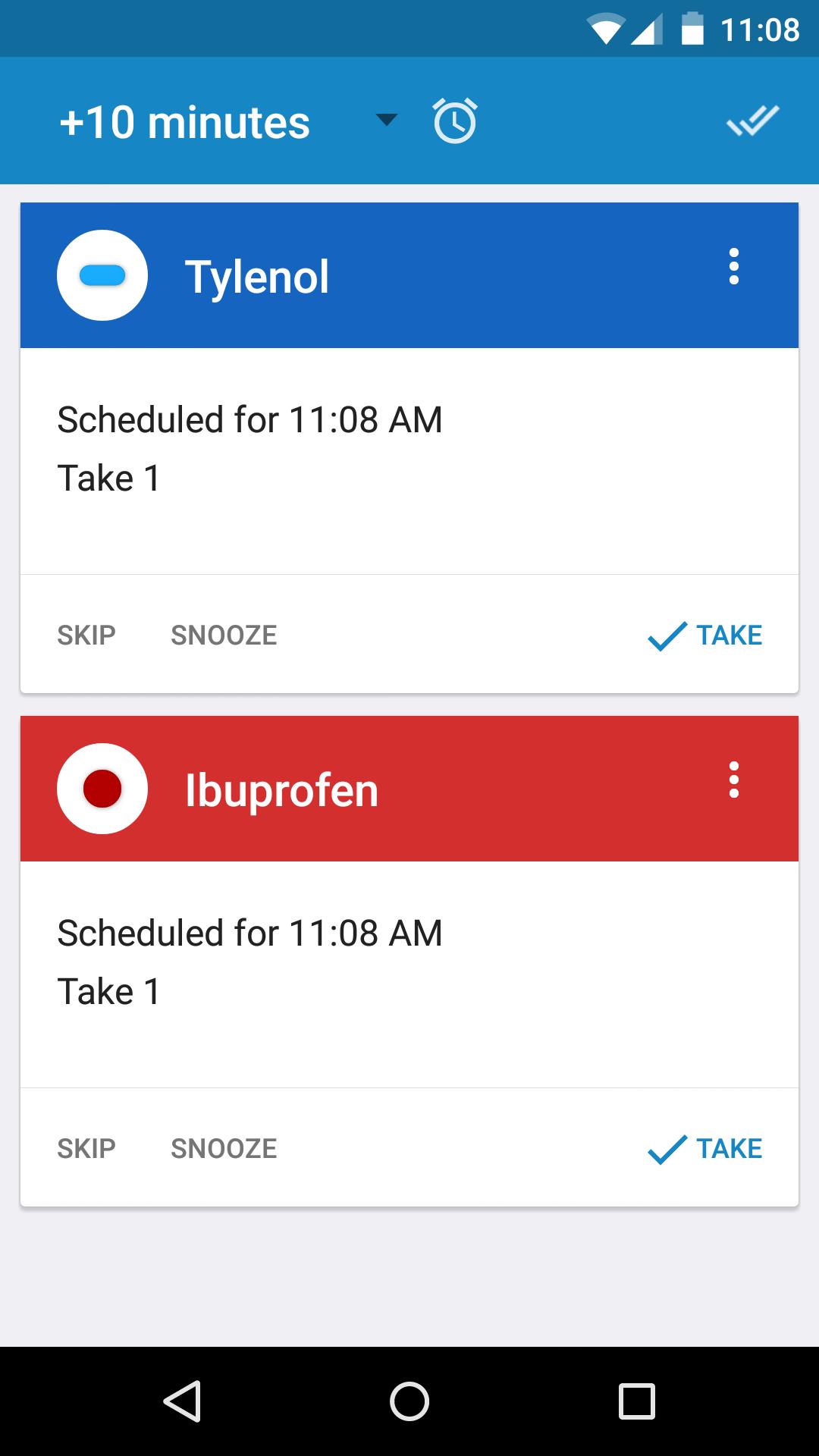Take the Ibuprofen dose
This screenshot has width=819, height=1456.
coord(705,1149)
